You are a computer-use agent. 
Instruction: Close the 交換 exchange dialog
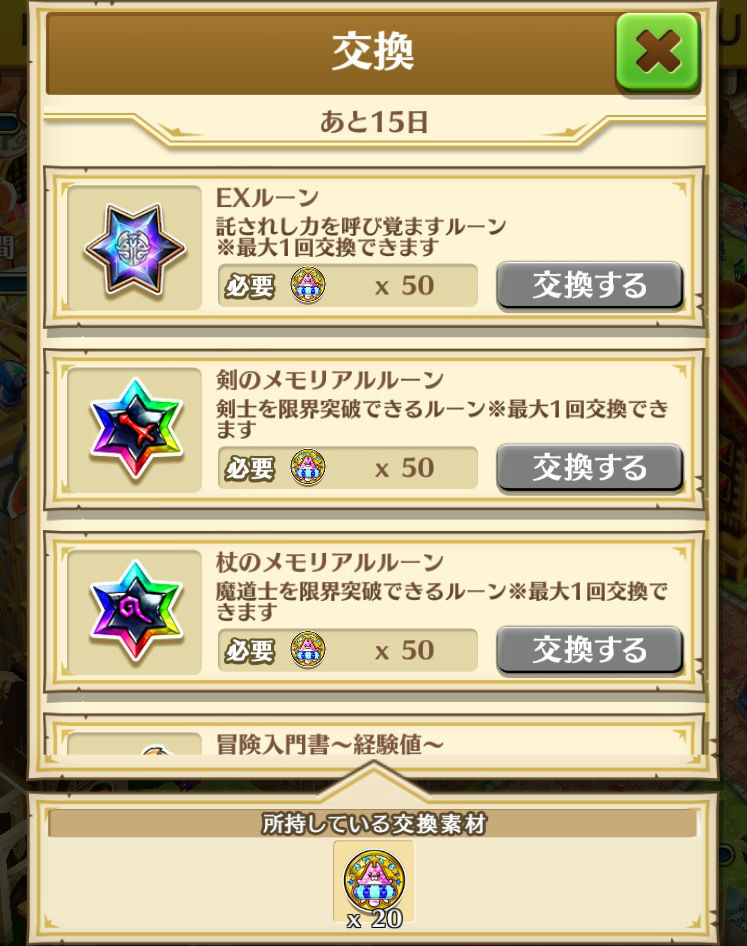(657, 51)
